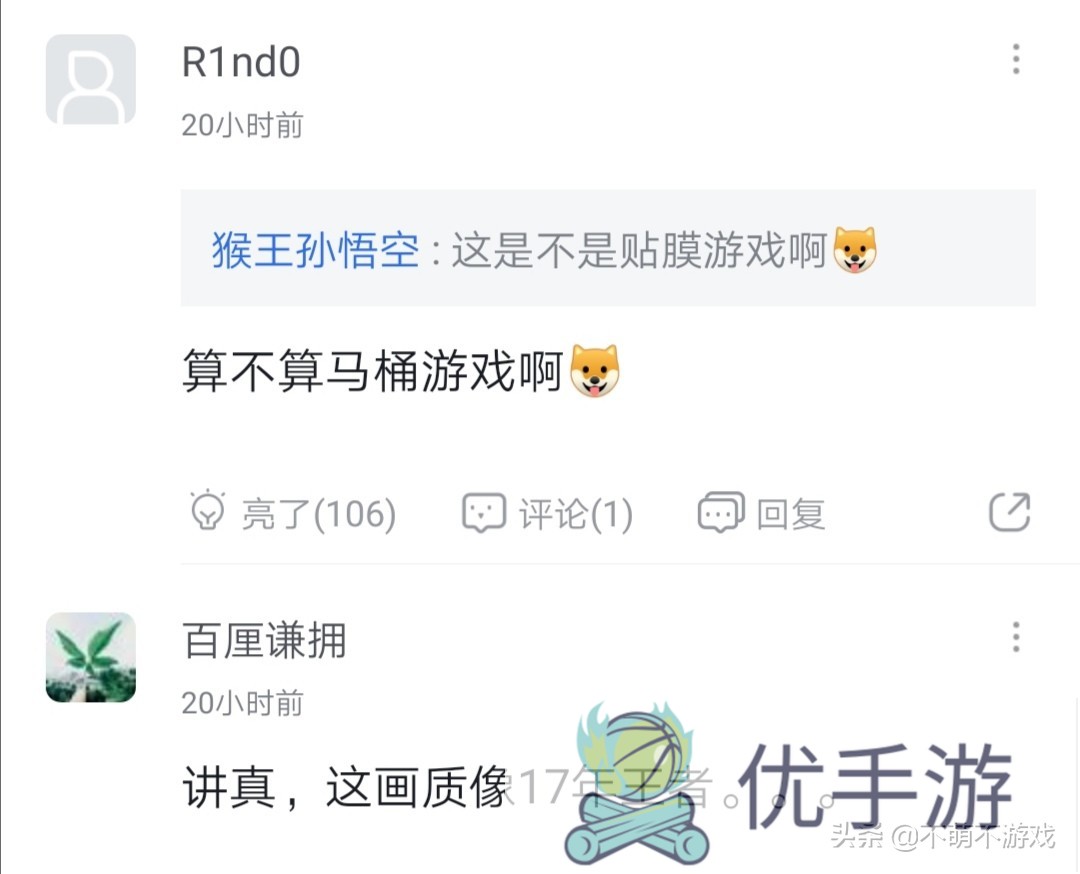
Task: Open overflow menu on R1nd0's comment
Action: click(1015, 60)
